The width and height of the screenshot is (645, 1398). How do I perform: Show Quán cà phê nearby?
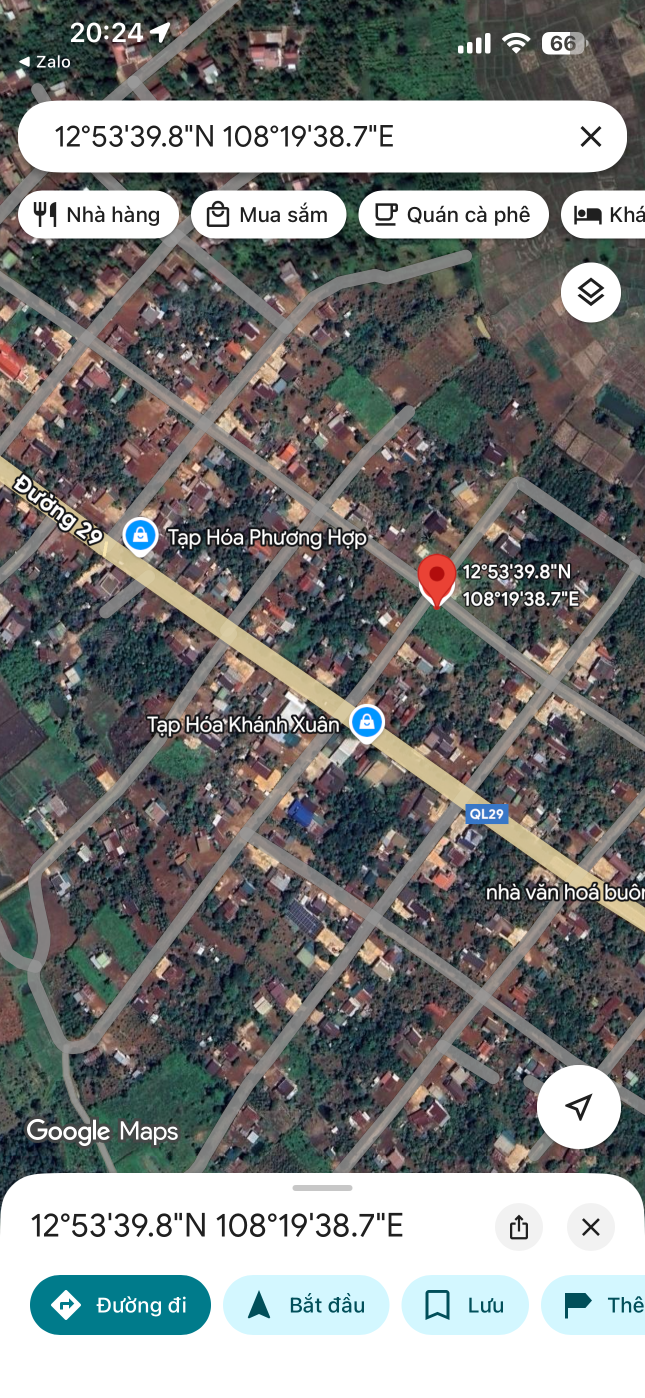click(454, 215)
